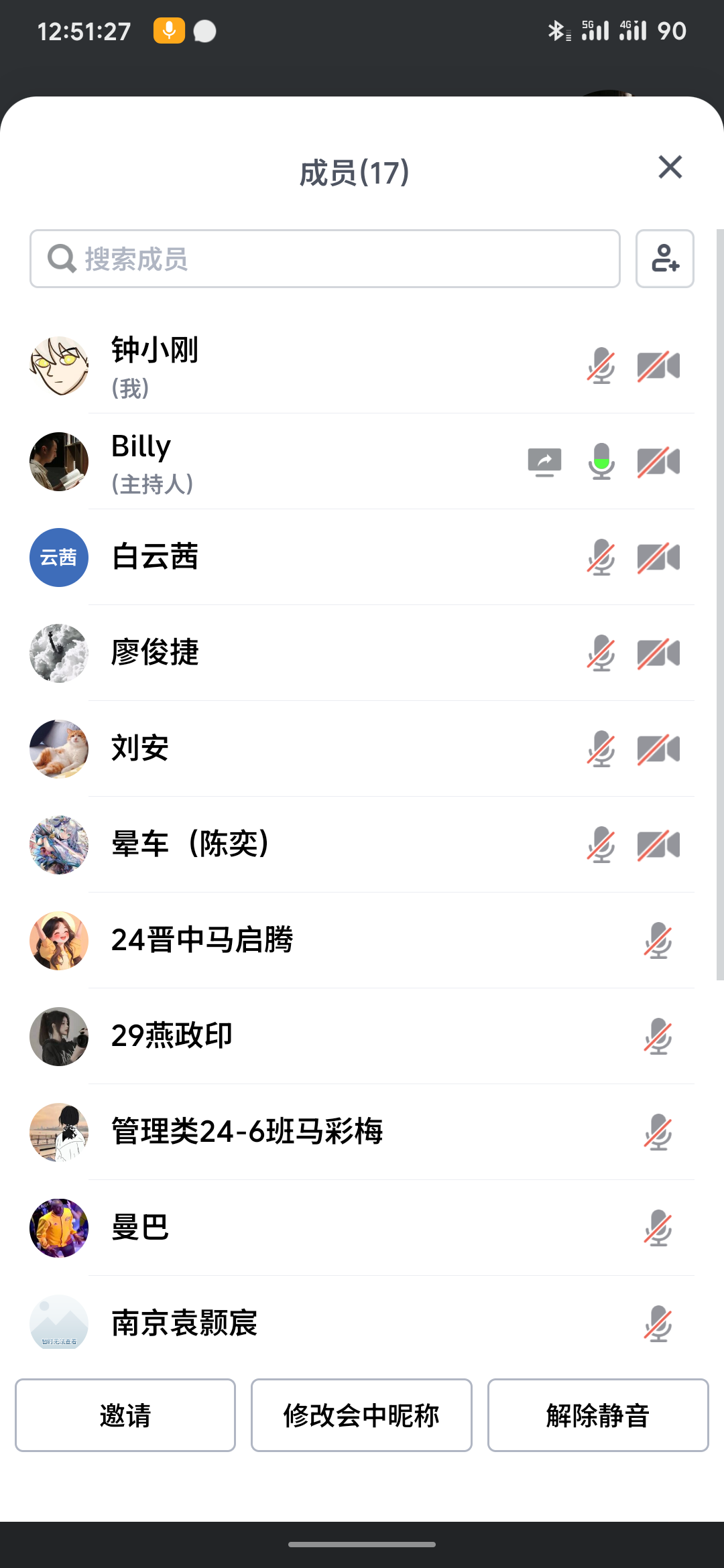Tap the 修改会中昵称 button
The width and height of the screenshot is (724, 1568).
pos(361,1415)
